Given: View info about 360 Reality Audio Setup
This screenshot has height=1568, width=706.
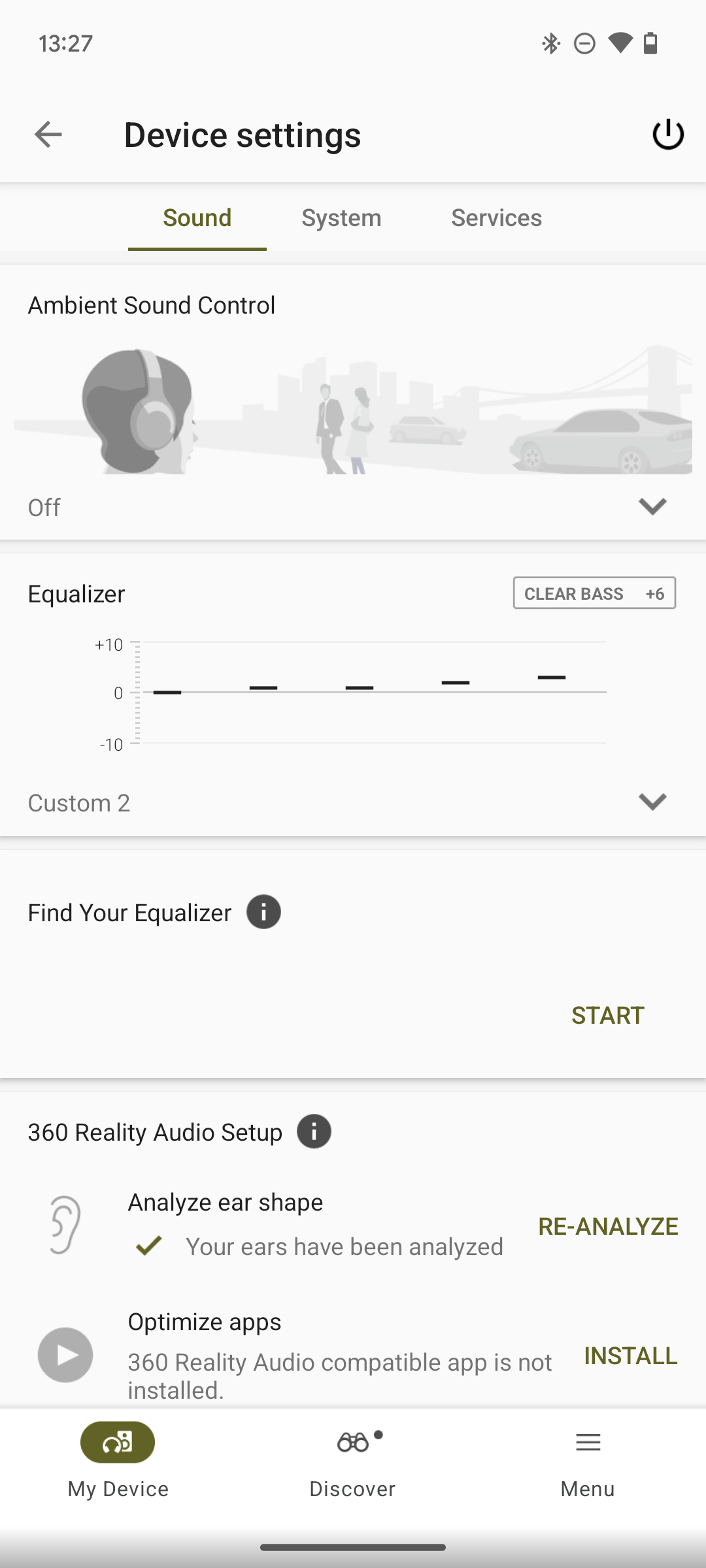Looking at the screenshot, I should coord(314,1132).
